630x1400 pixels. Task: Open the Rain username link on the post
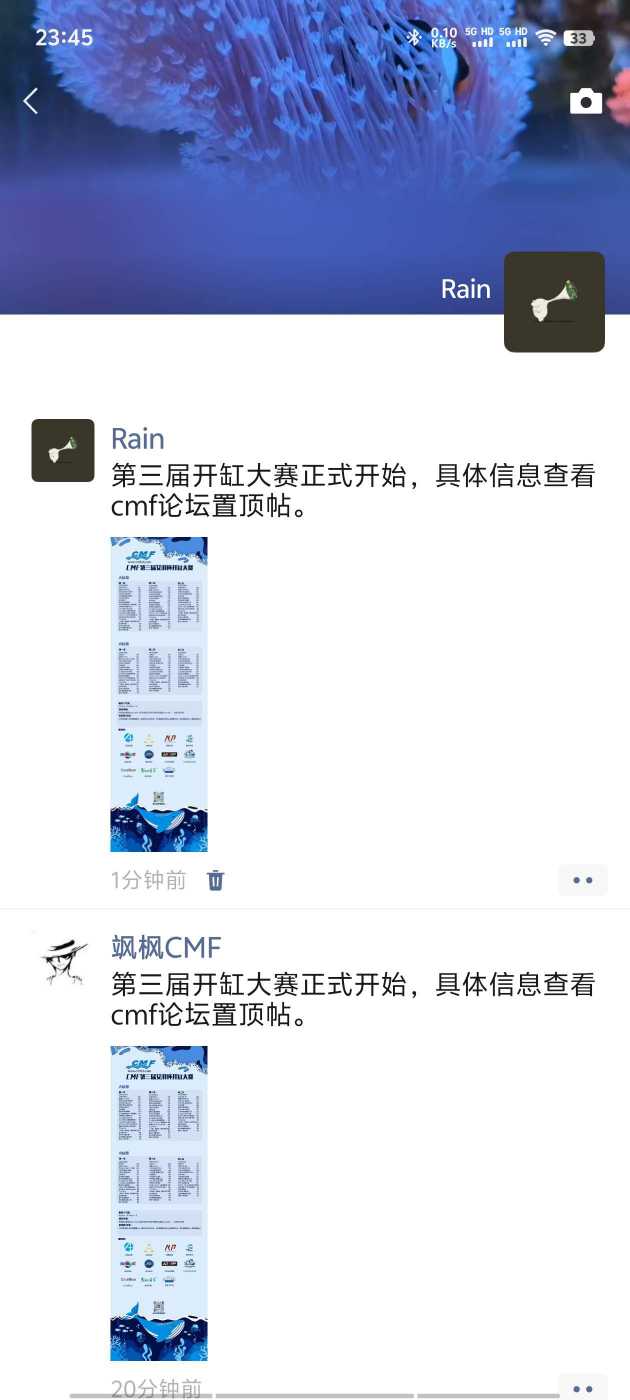(x=138, y=439)
